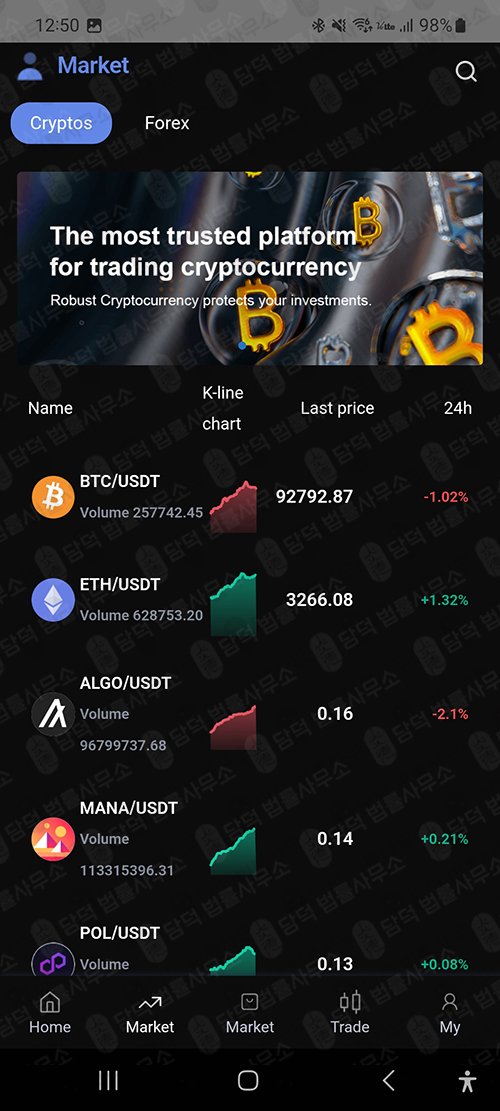
Task: Open the BTC/USDT pair
Action: 250,497
